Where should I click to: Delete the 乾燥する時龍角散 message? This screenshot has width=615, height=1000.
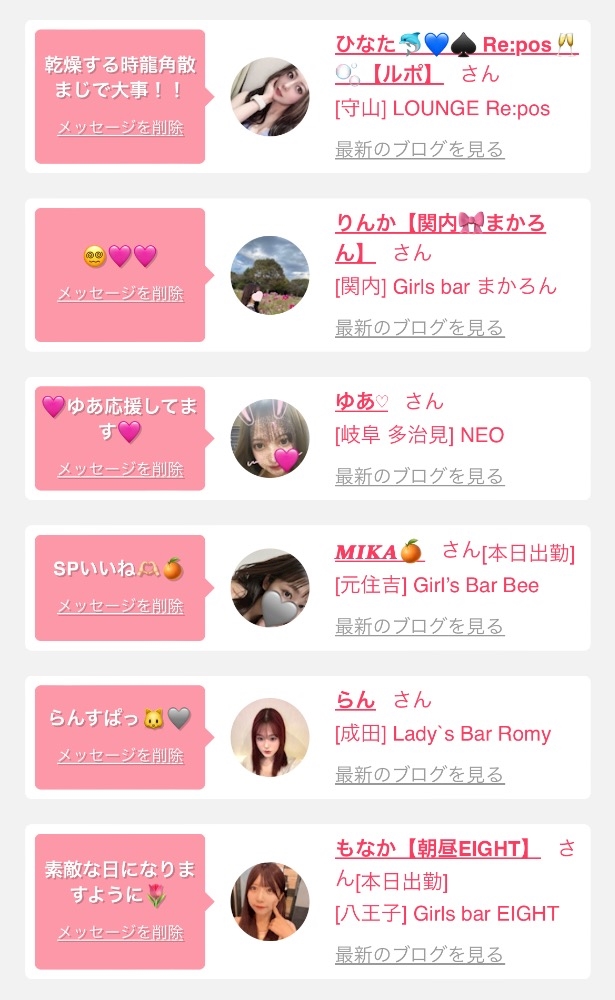click(x=120, y=128)
